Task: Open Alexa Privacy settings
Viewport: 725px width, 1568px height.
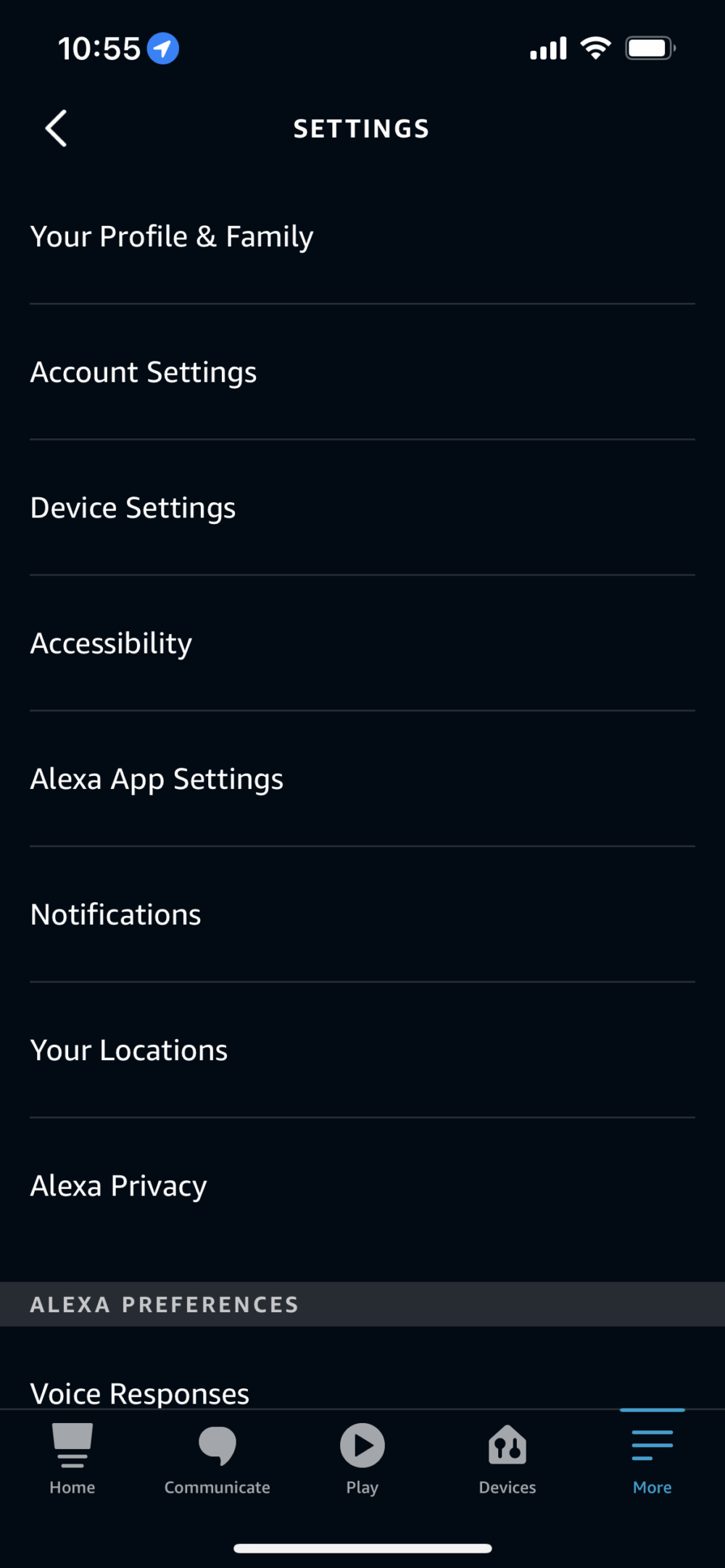Action: tap(117, 1185)
